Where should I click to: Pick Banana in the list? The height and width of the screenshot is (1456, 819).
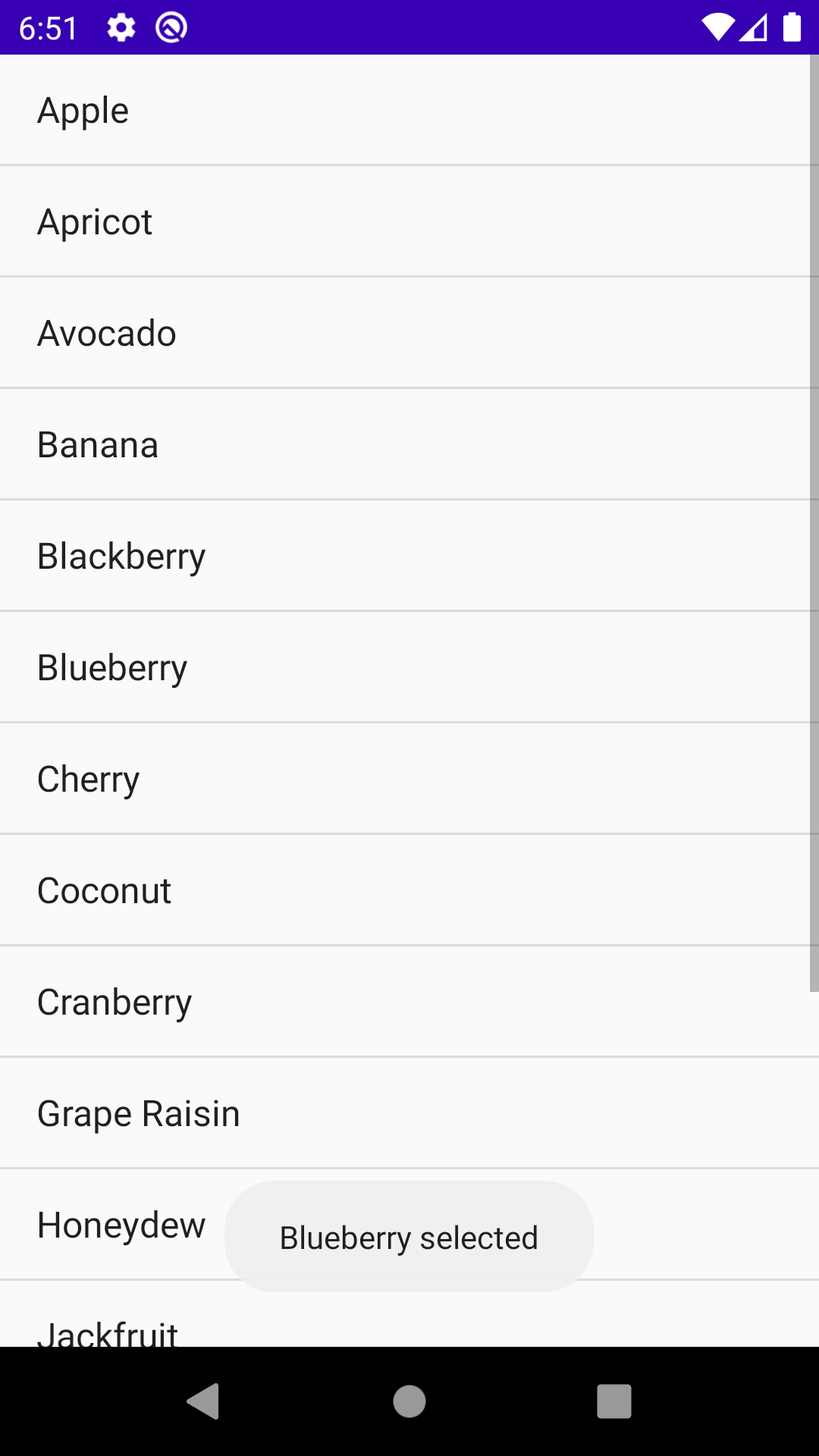tap(98, 445)
